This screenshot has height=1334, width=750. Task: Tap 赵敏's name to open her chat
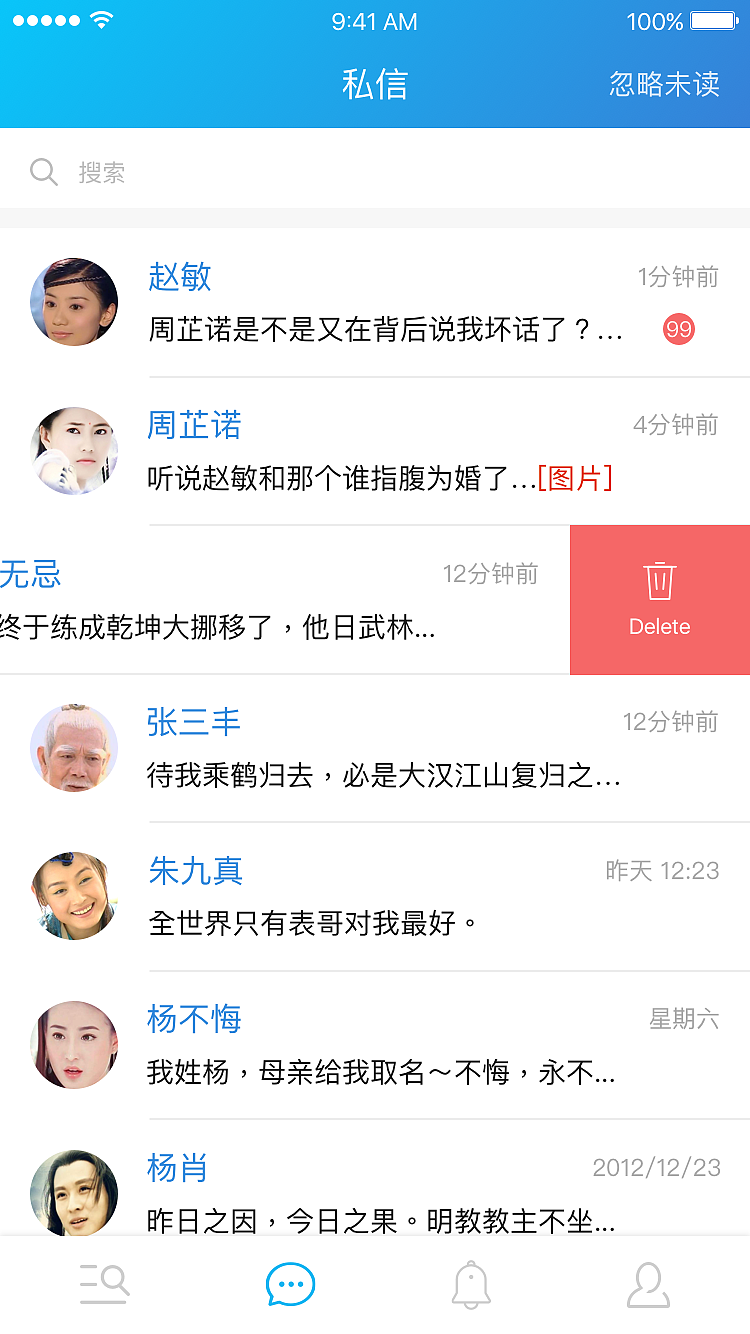pos(178,278)
